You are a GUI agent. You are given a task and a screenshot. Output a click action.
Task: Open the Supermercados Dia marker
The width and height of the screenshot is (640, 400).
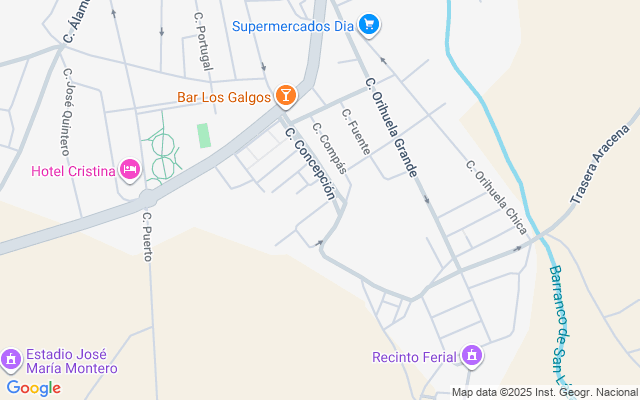(x=368, y=25)
